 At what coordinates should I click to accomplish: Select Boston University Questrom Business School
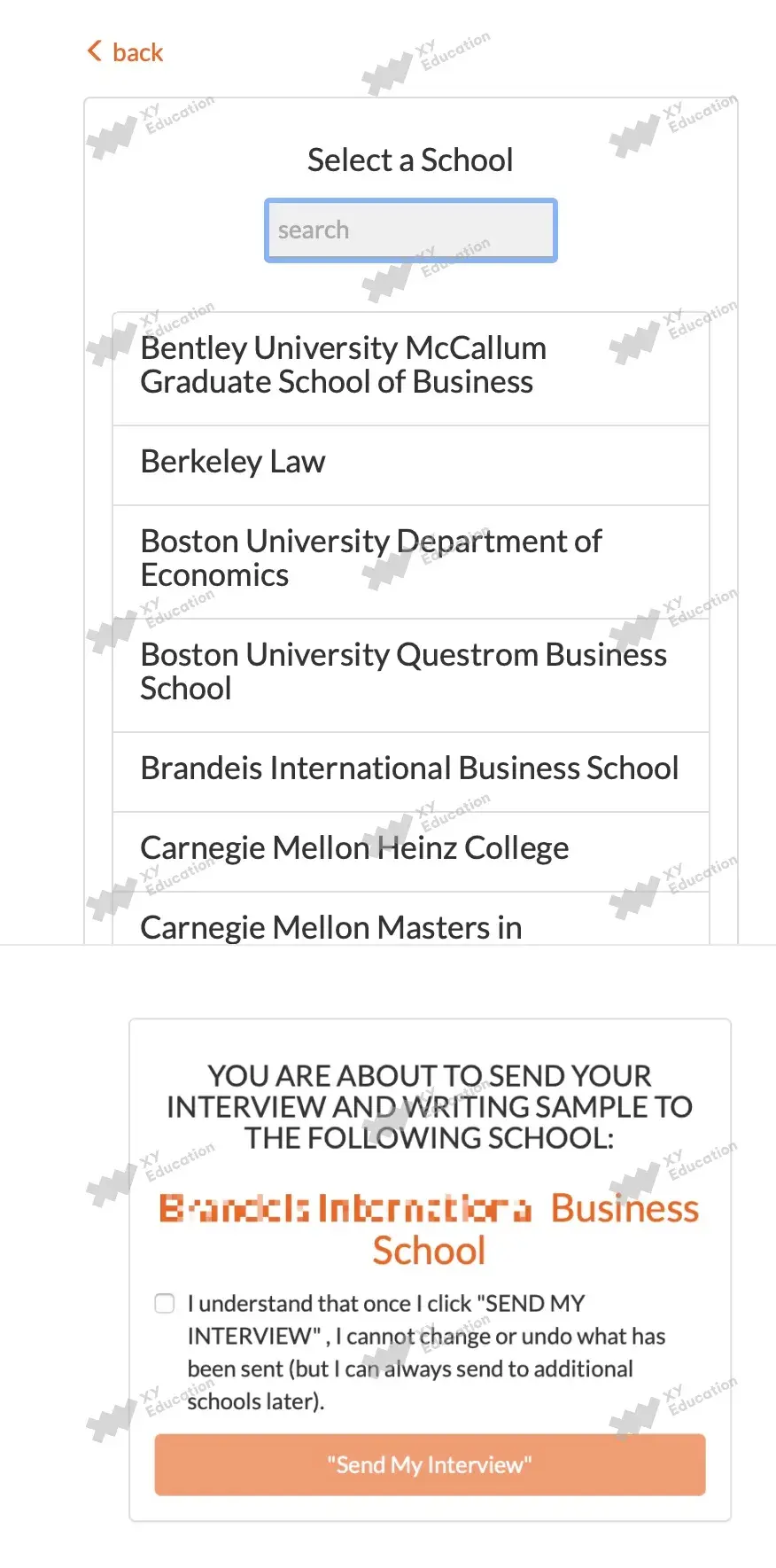pos(410,673)
